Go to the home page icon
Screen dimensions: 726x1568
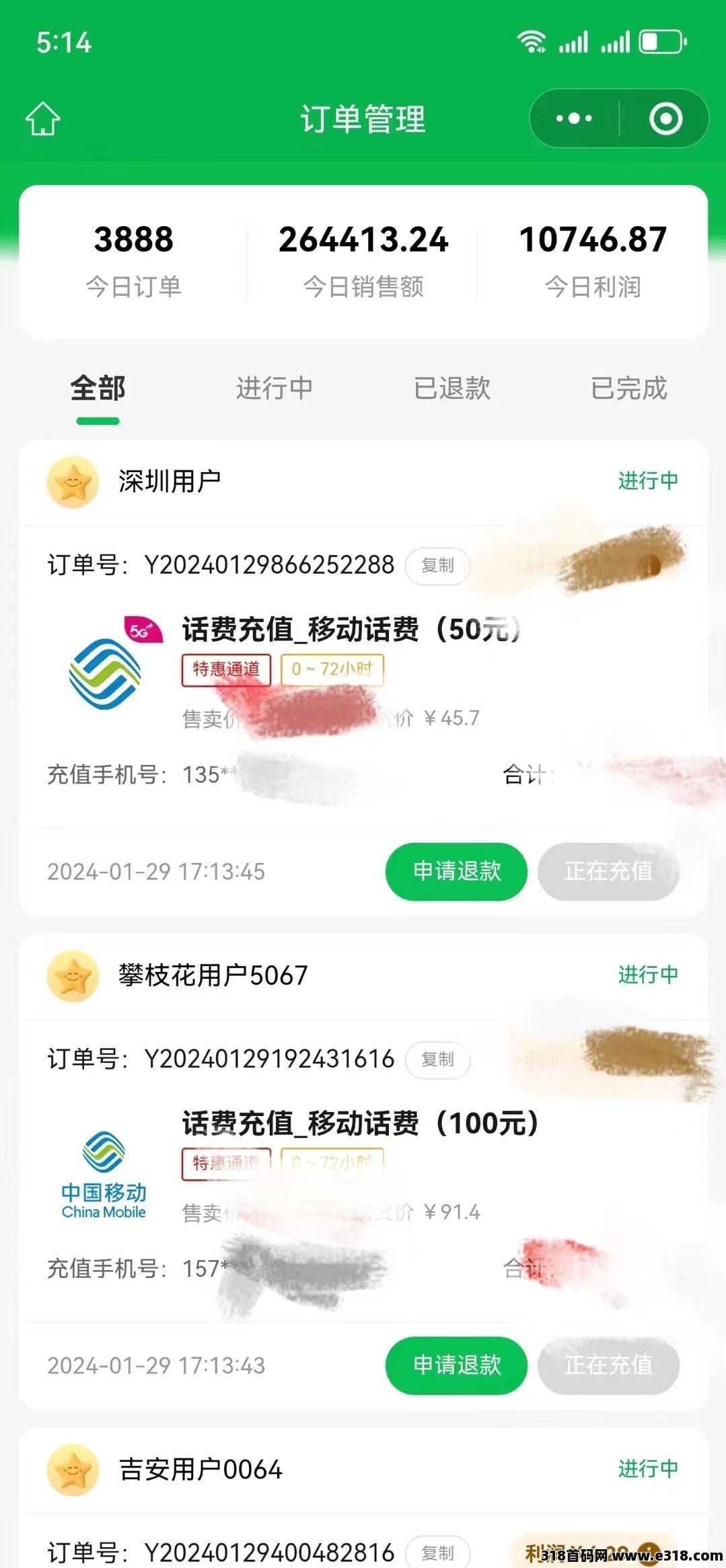click(43, 119)
